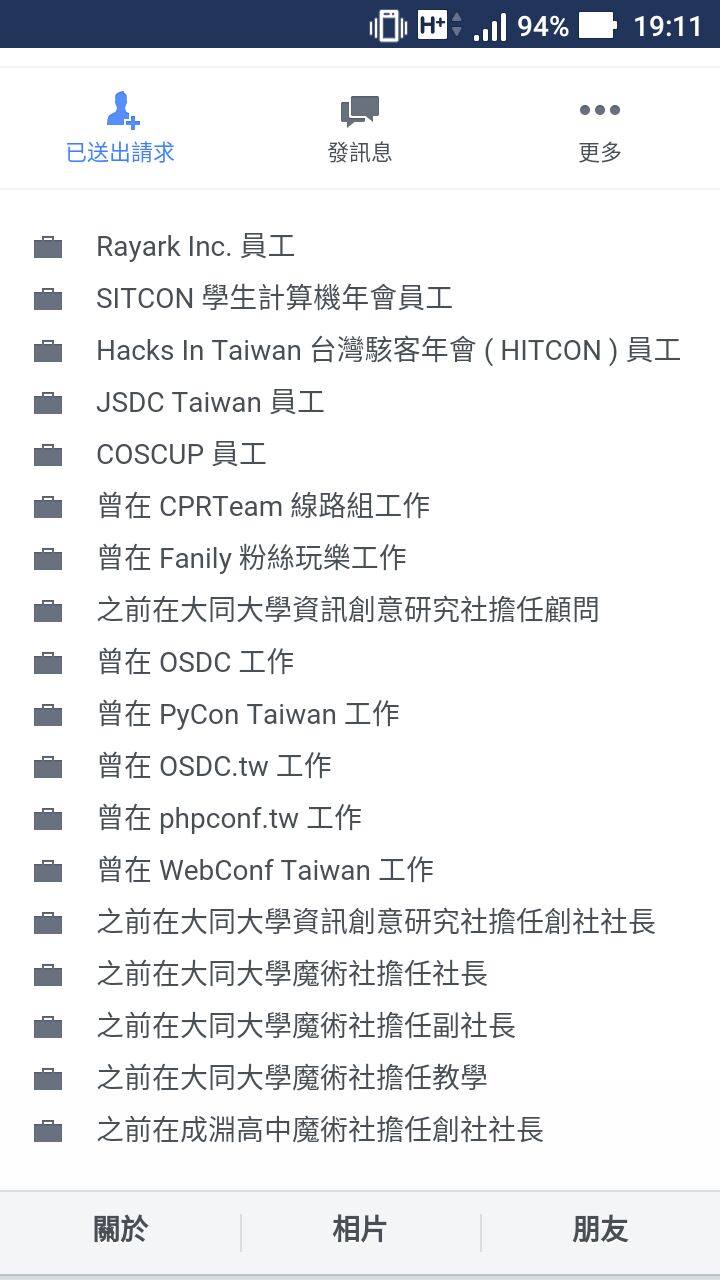Open the CPRTeam 線路組 work entry
720x1280 pixels.
tap(263, 506)
